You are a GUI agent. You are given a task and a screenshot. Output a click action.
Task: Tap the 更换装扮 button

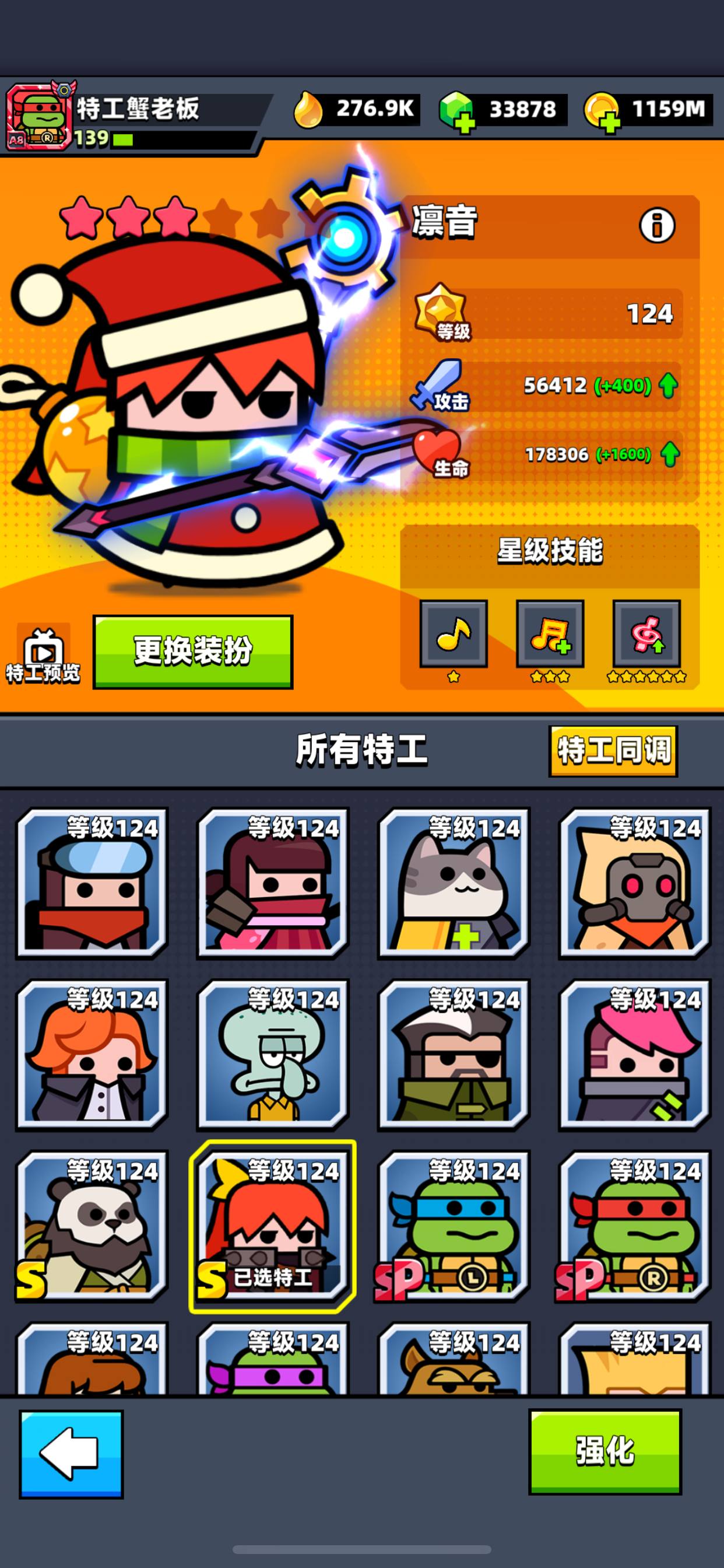193,652
